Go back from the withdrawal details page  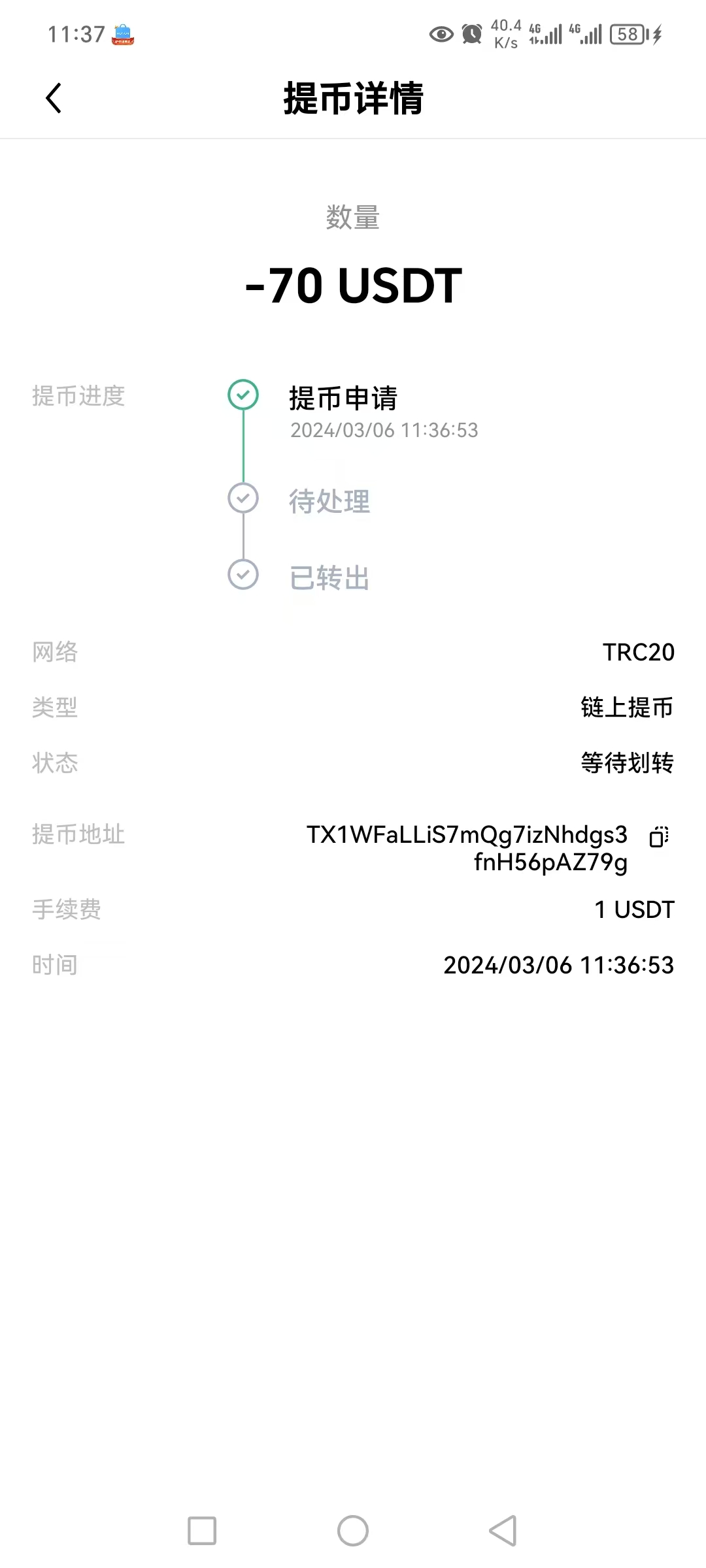(x=54, y=98)
